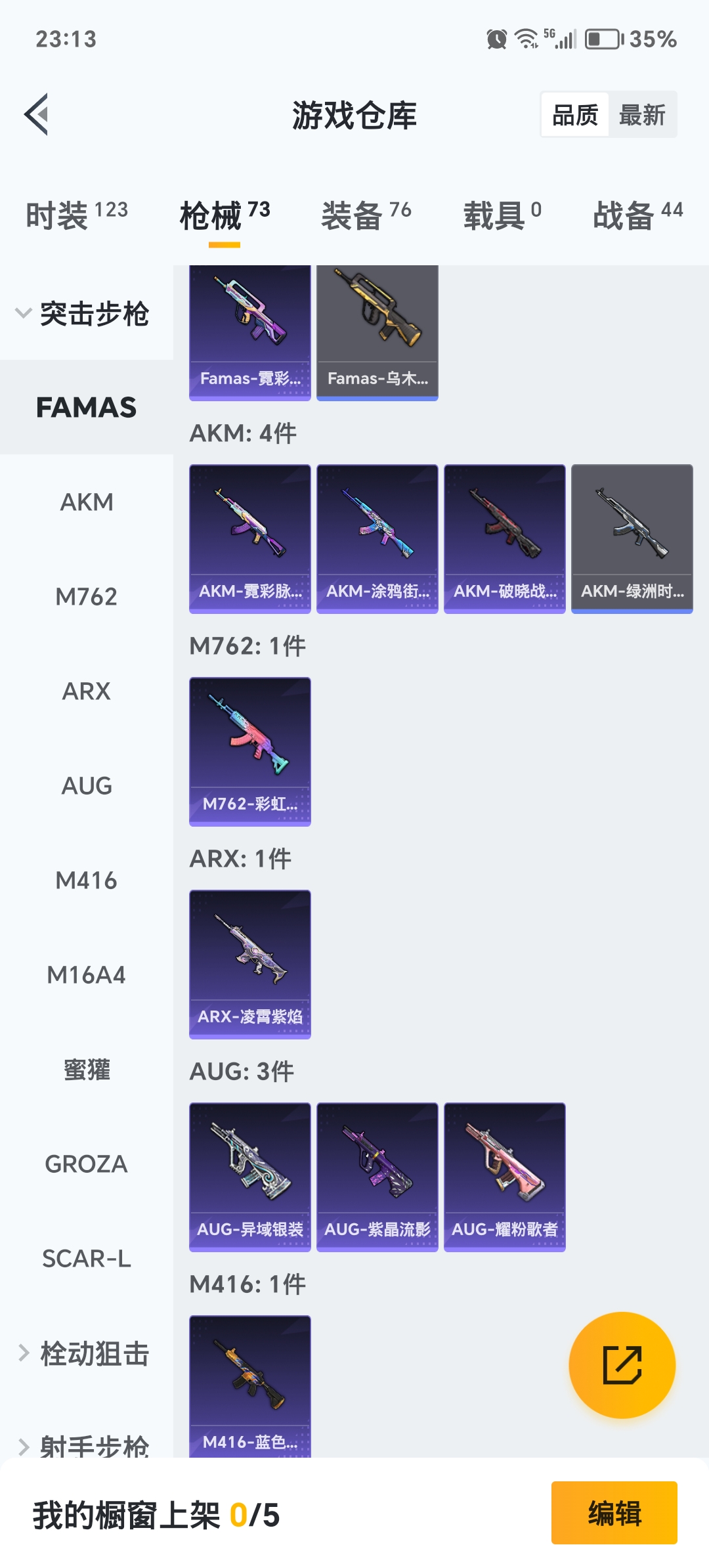Jump to AKM in the sidebar
The image size is (709, 1568).
point(87,502)
